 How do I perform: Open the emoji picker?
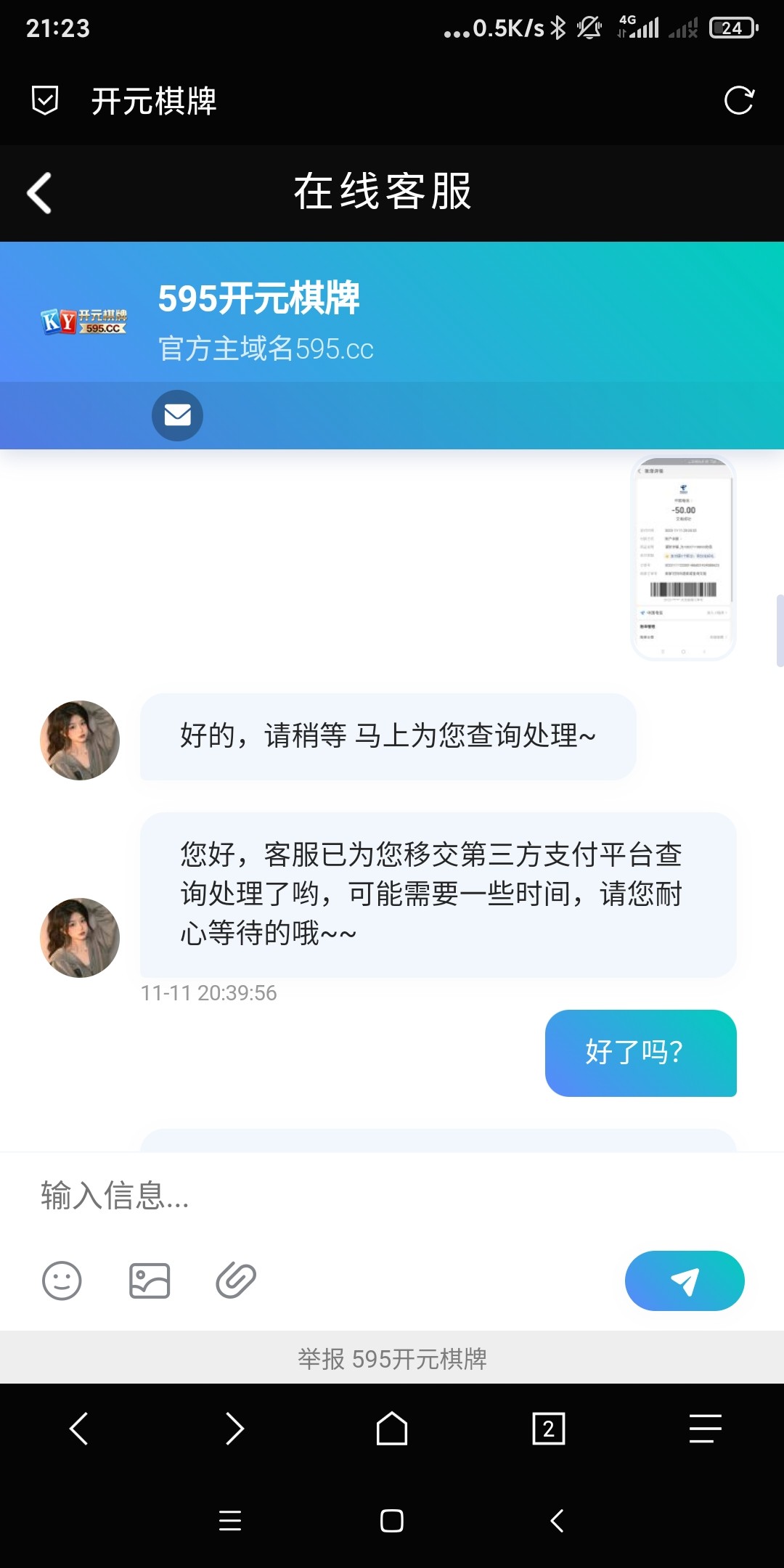click(62, 1281)
